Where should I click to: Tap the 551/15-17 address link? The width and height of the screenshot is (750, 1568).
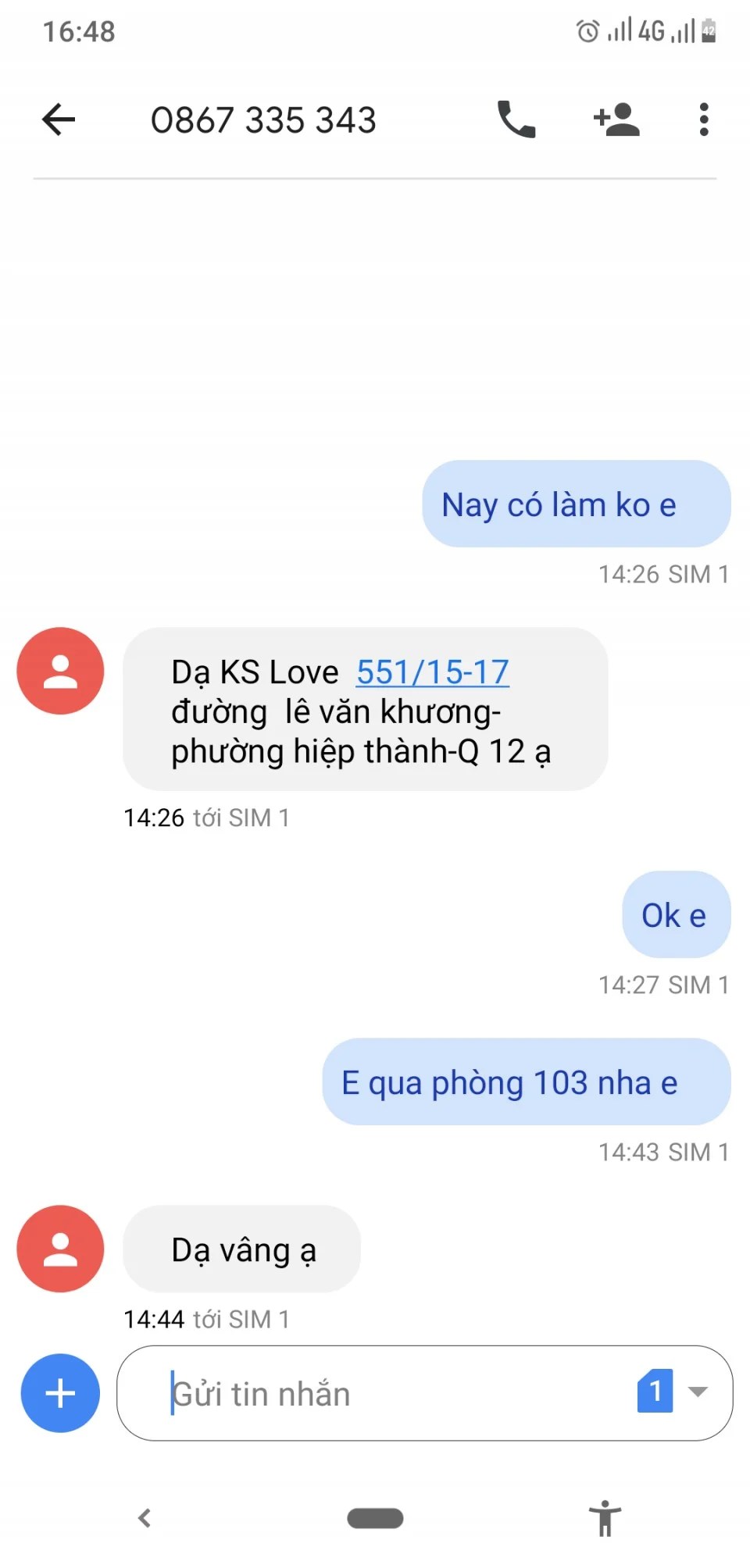pyautogui.click(x=432, y=672)
